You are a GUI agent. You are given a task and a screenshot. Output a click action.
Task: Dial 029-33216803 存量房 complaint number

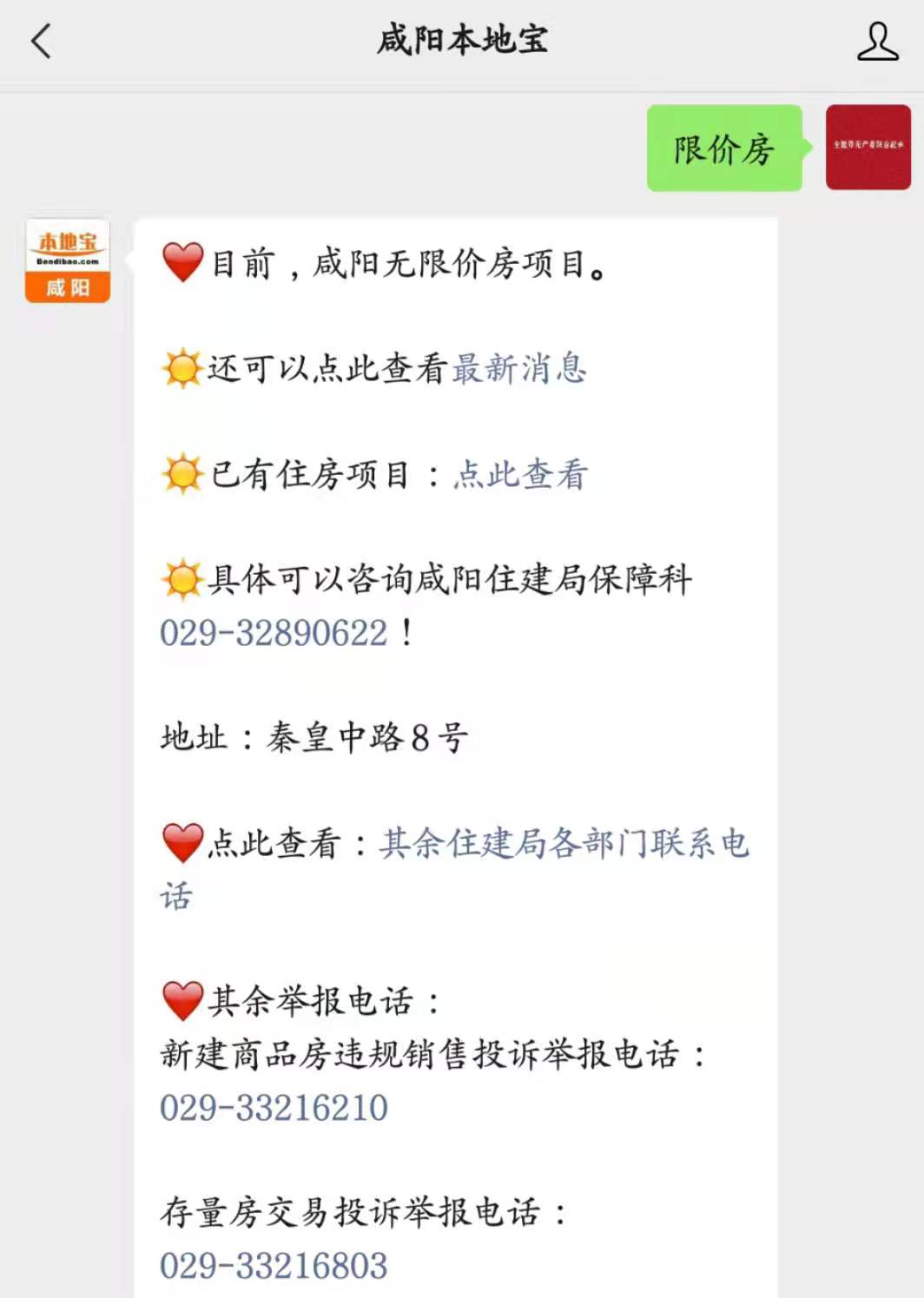274,1266
